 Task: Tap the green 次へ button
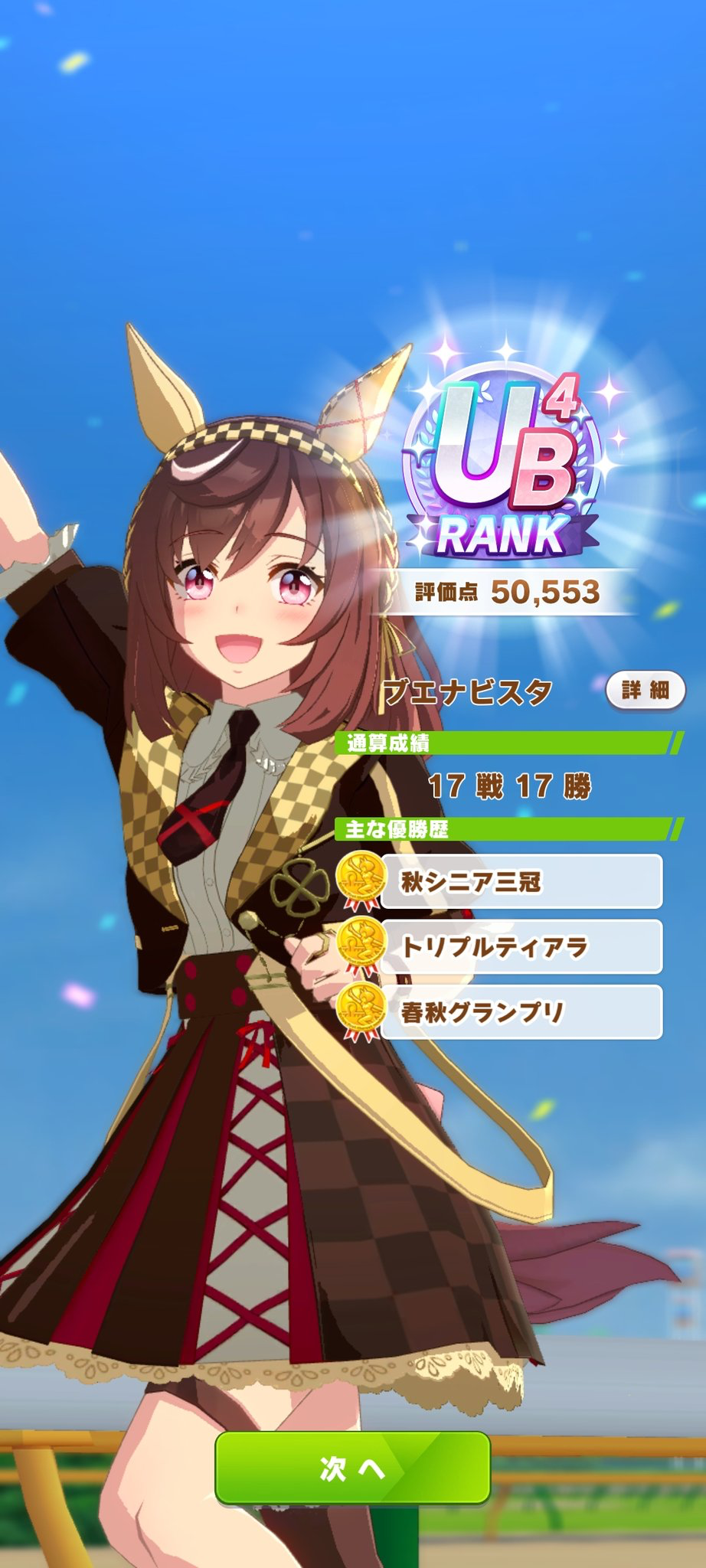[352, 1467]
